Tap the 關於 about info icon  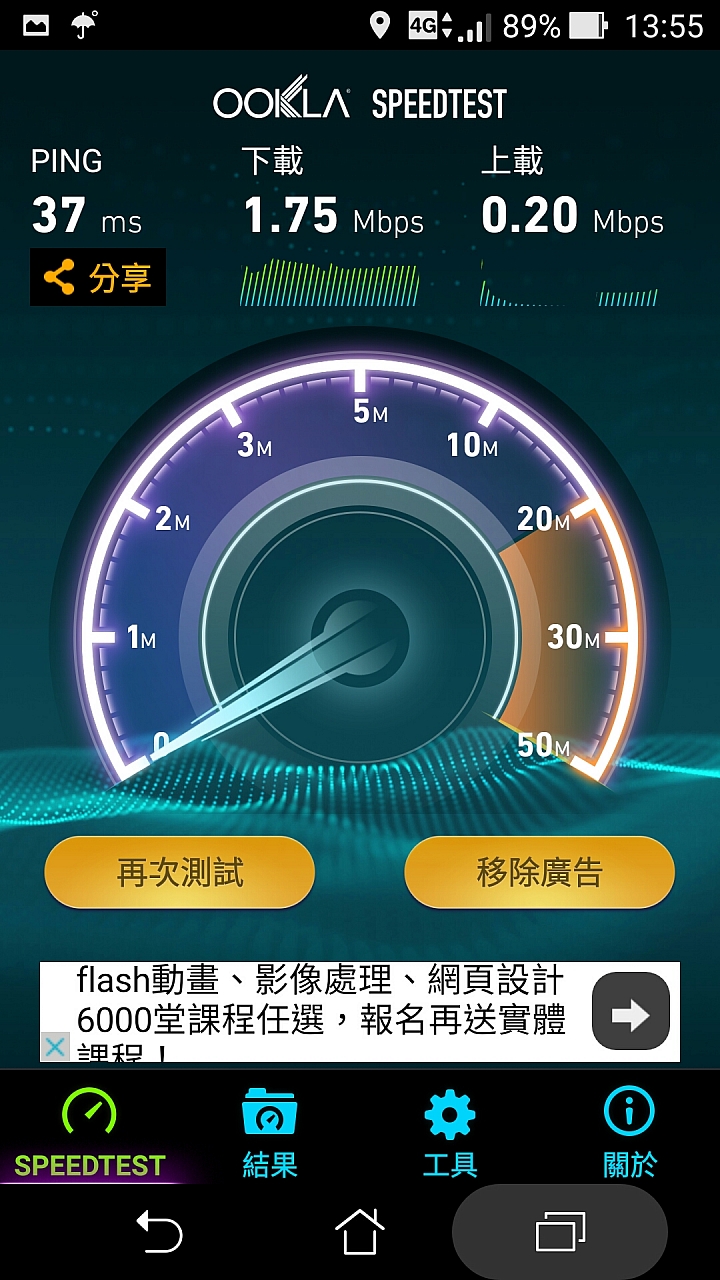pos(628,1113)
